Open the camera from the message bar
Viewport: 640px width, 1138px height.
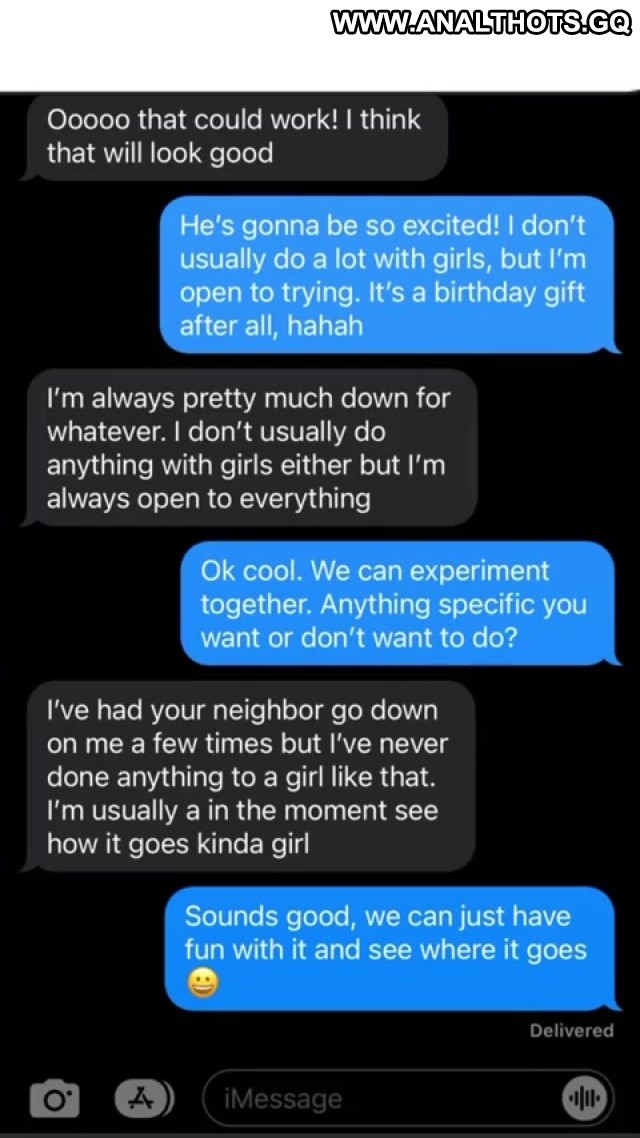tap(54, 1099)
